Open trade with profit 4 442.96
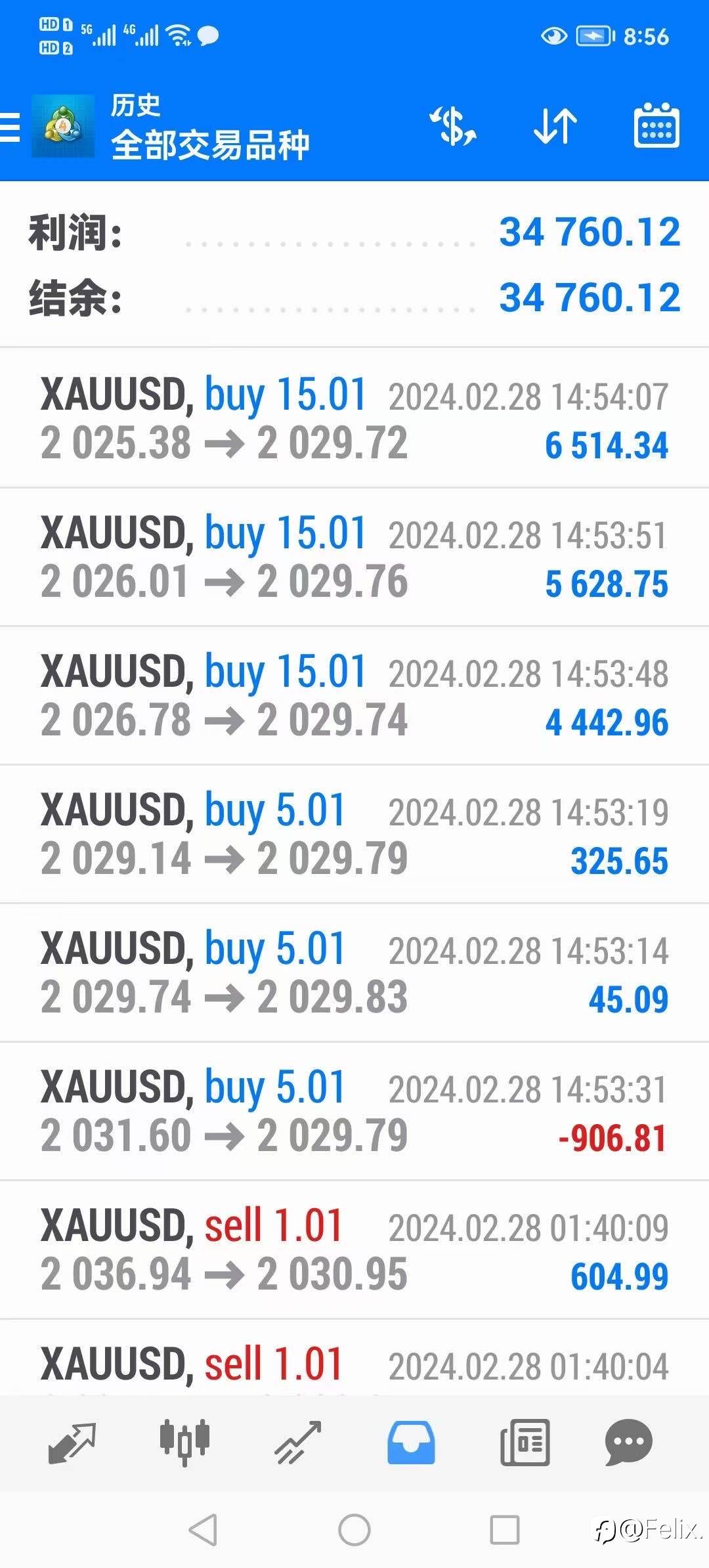The height and width of the screenshot is (1568, 709). 354,695
